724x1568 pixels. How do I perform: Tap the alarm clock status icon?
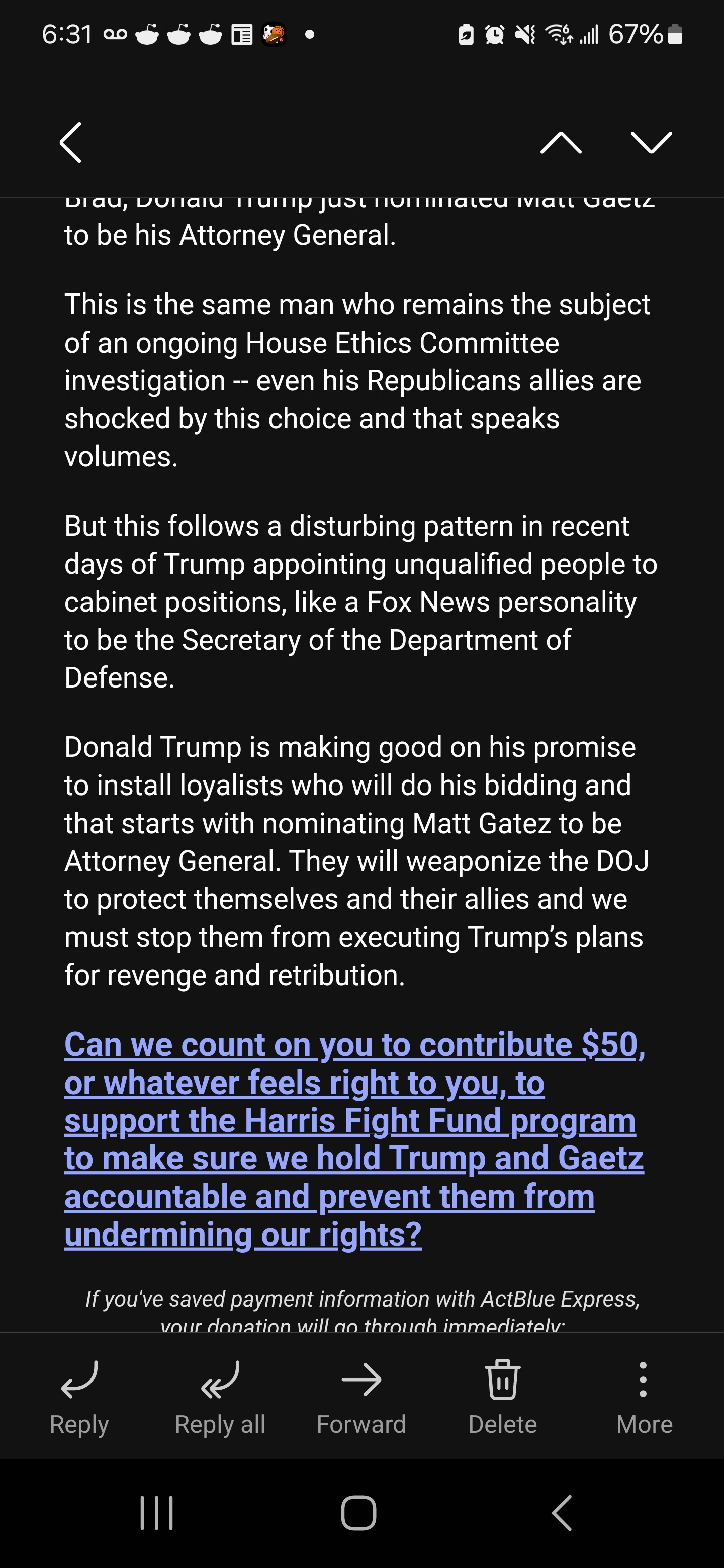click(x=495, y=35)
